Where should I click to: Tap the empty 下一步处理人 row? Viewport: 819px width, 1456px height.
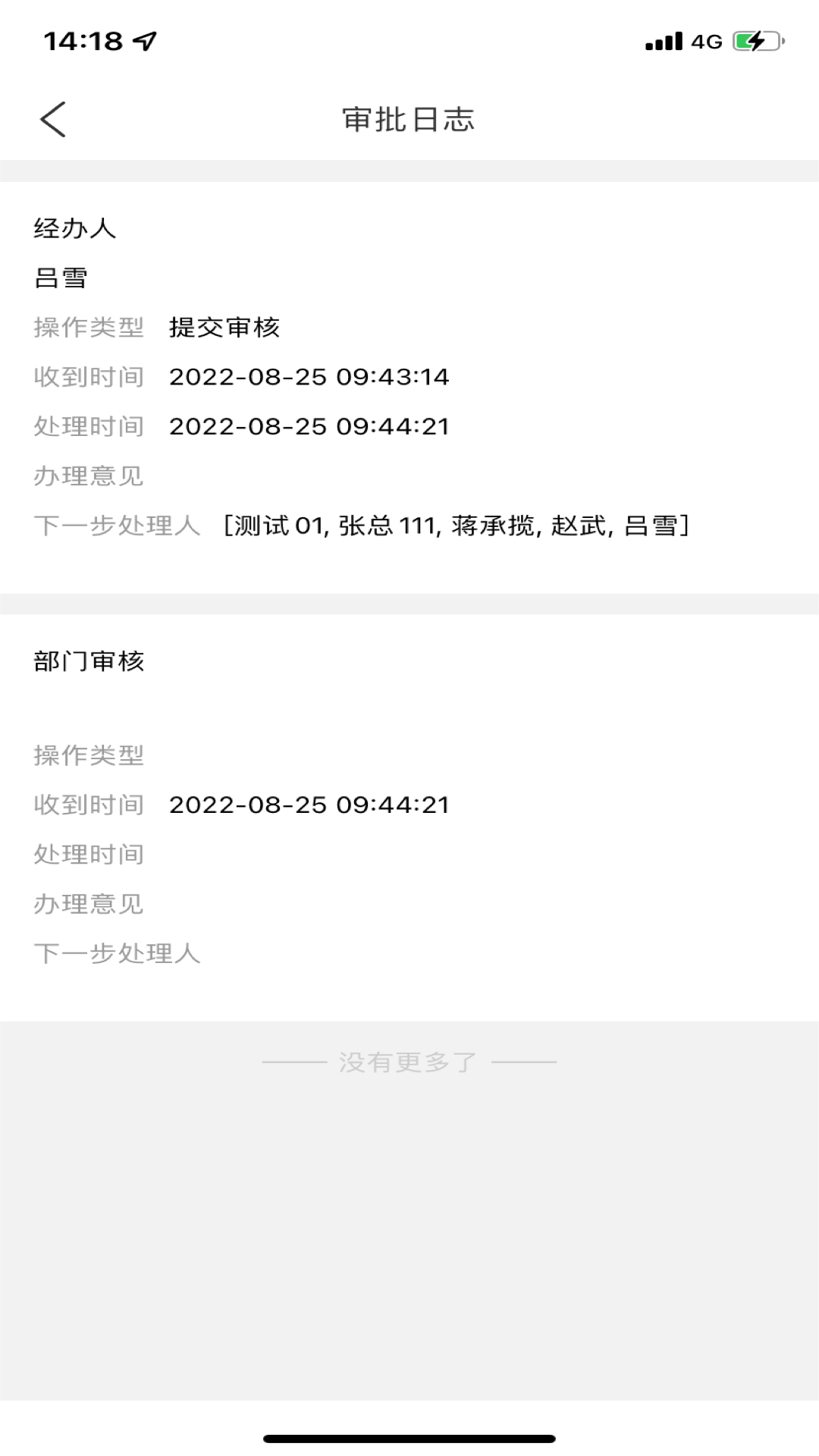tap(118, 954)
